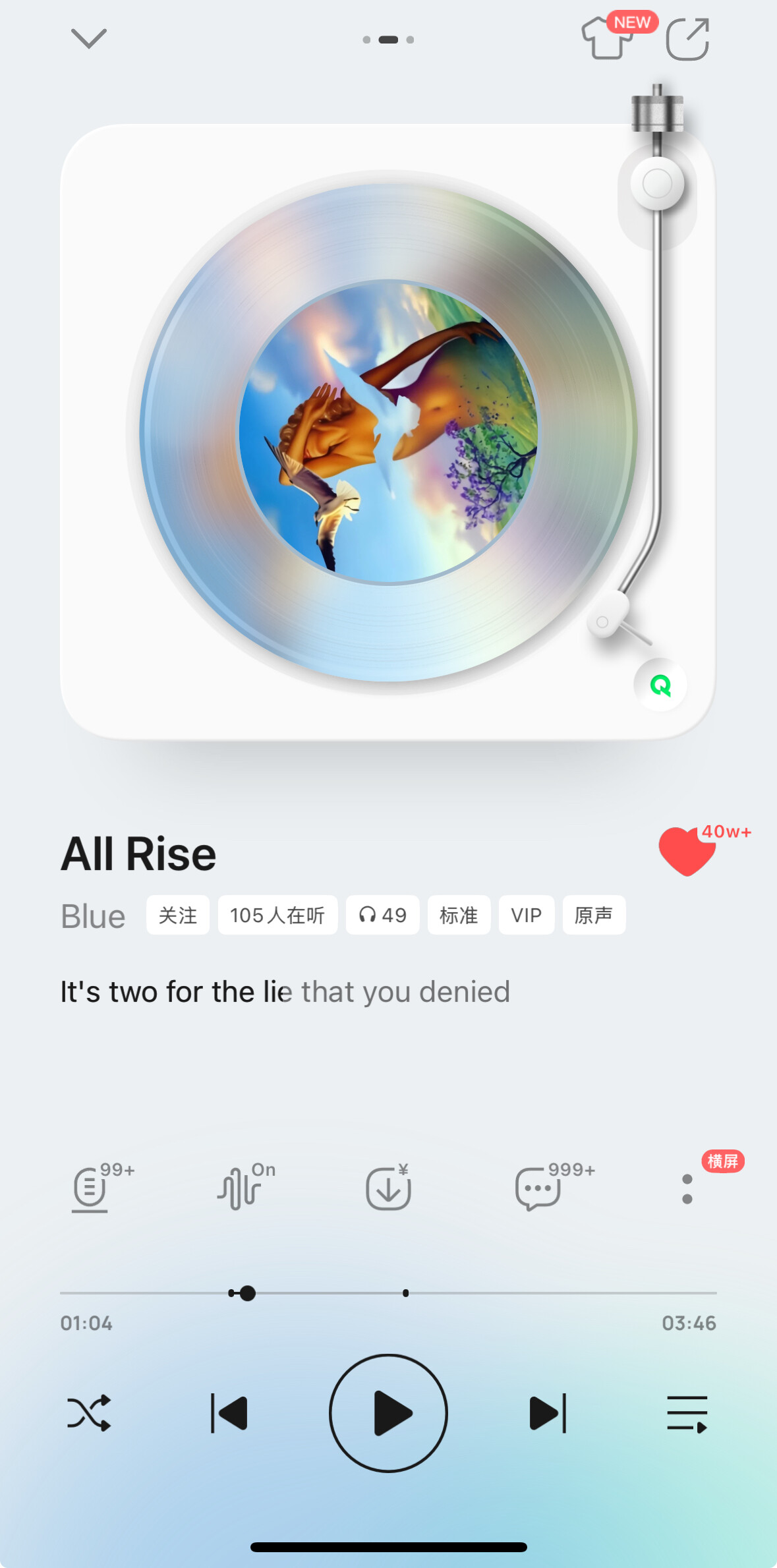Open the headphone 49 chip
The height and width of the screenshot is (1568, 777).
tap(382, 915)
